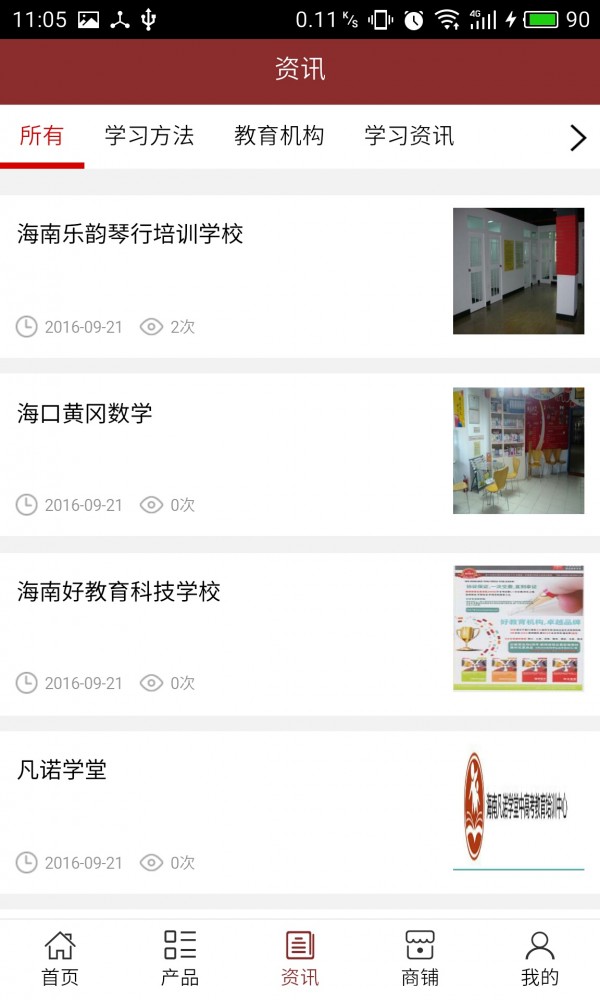Viewport: 600px width, 1000px height.
Task: Go to the 首页 home tab
Action: pyautogui.click(x=60, y=958)
